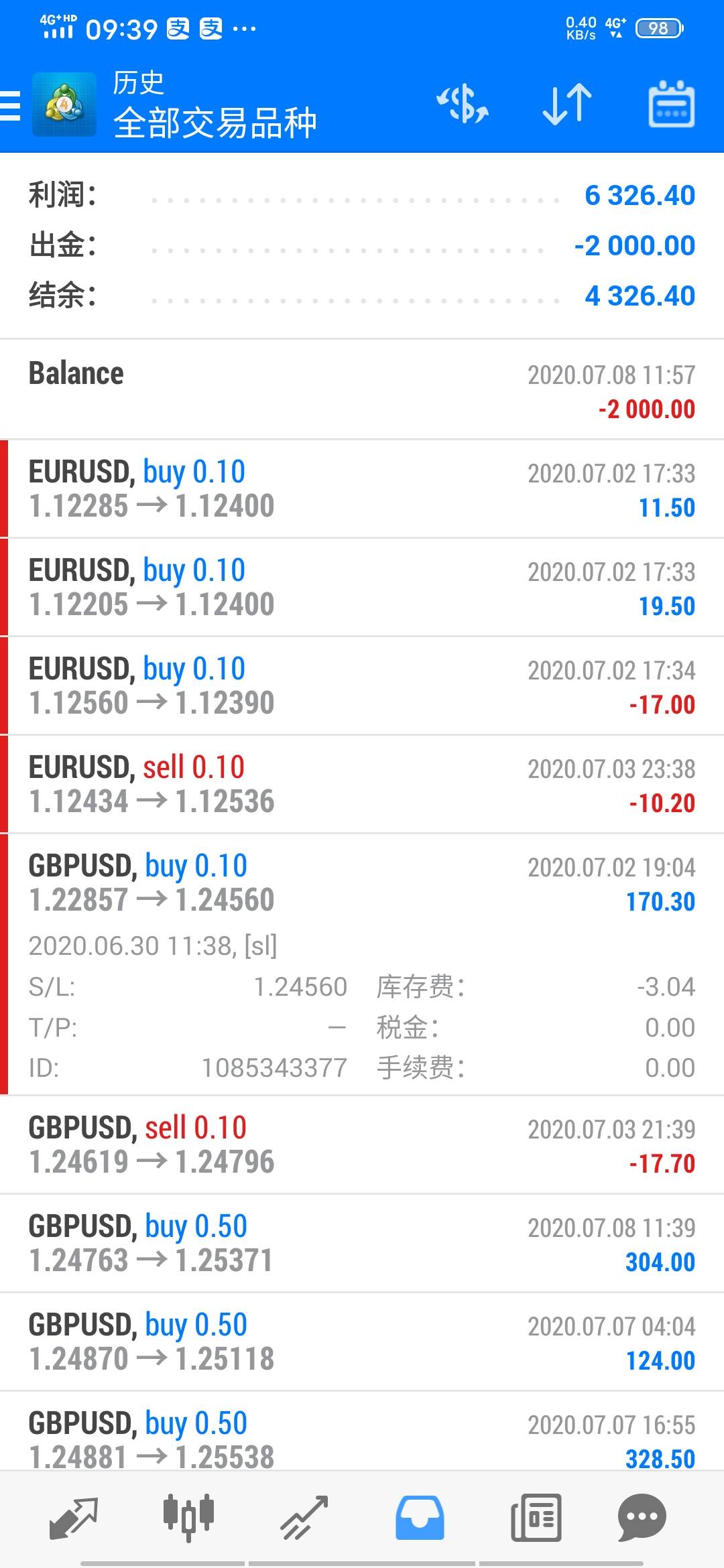Expand the GBPUSD trade with 328.50 profit
The width and height of the screenshot is (724, 1568).
coord(362,1437)
